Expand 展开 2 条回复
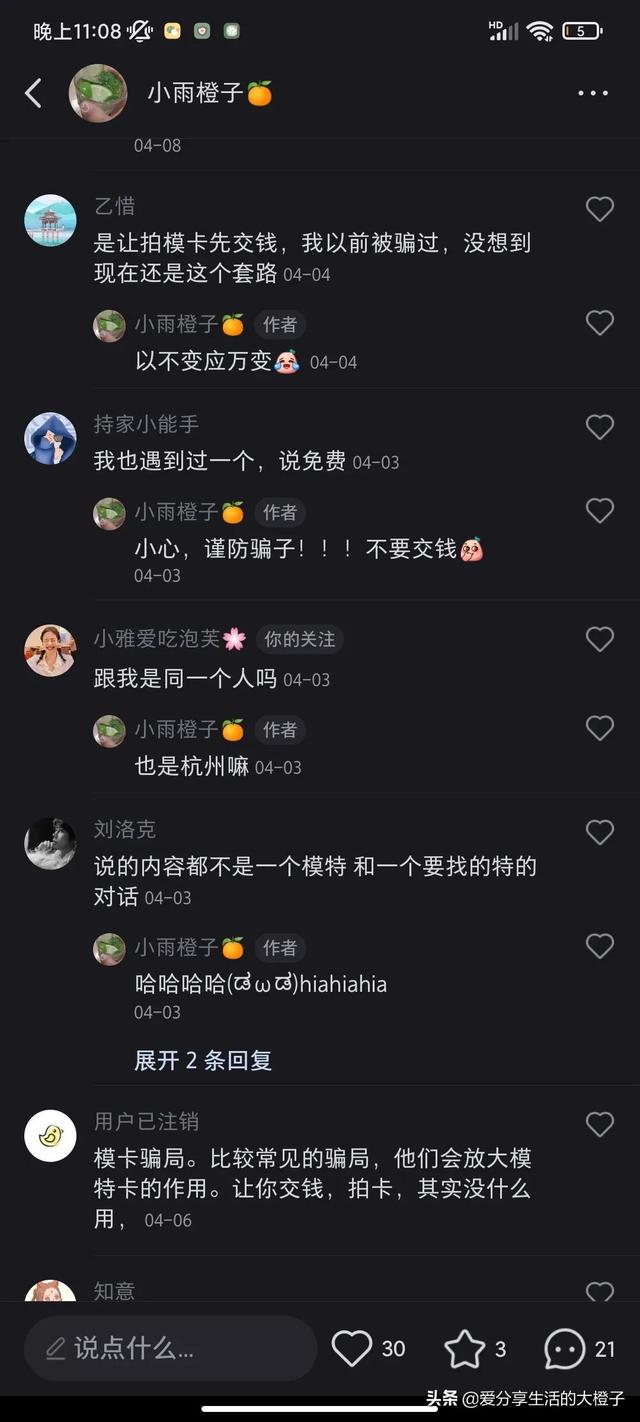640x1422 pixels. pyautogui.click(x=203, y=1061)
